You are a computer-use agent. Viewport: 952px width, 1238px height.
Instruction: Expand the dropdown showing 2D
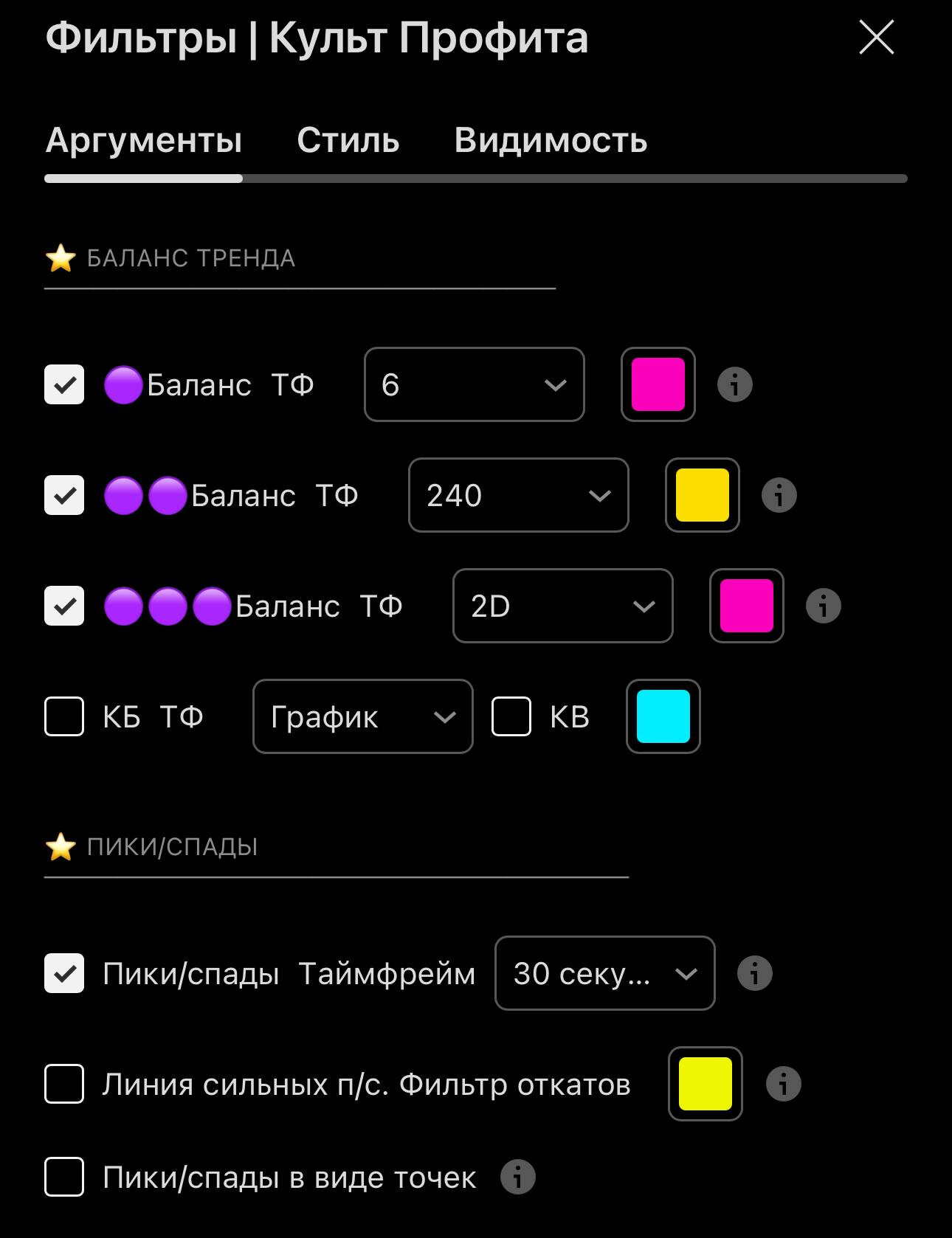[562, 606]
